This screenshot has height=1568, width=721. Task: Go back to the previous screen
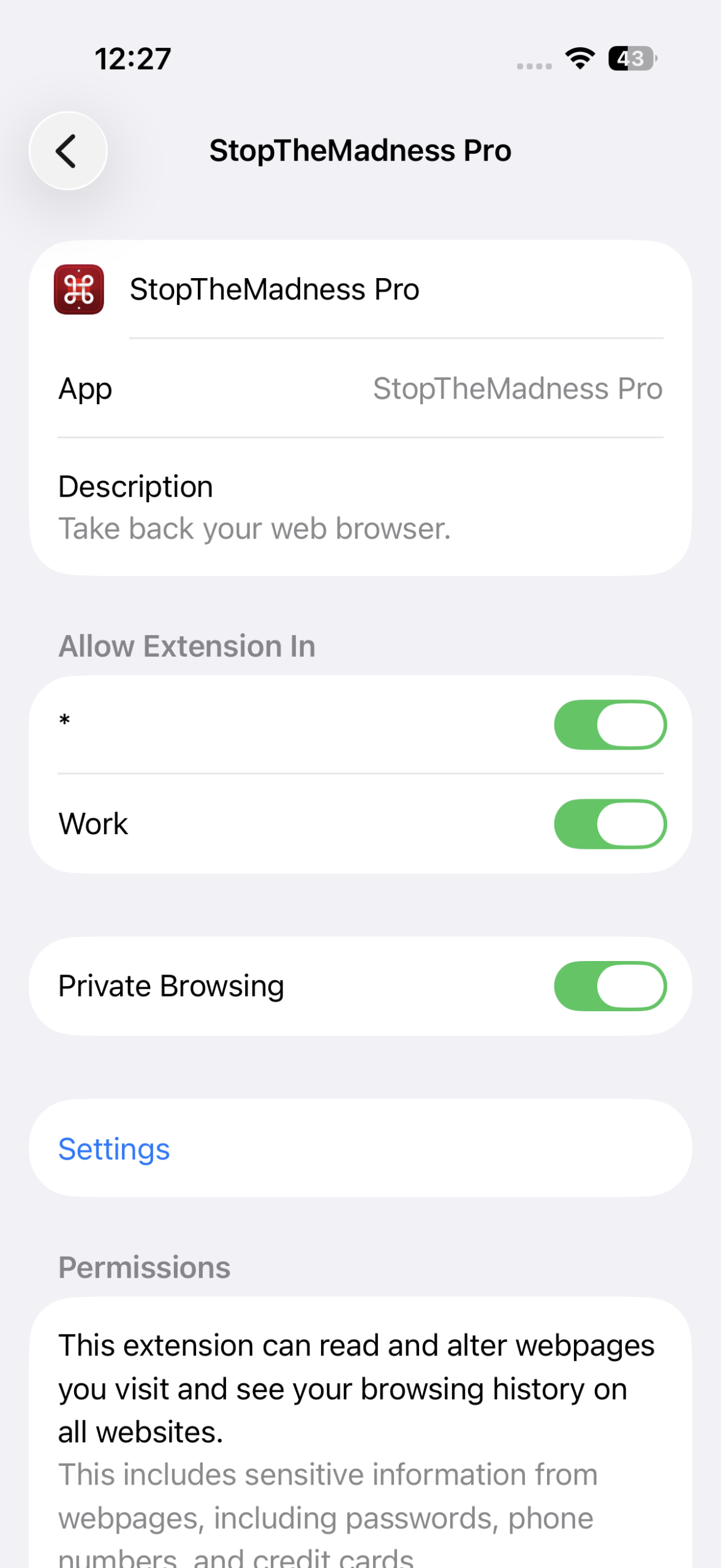pyautogui.click(x=68, y=151)
